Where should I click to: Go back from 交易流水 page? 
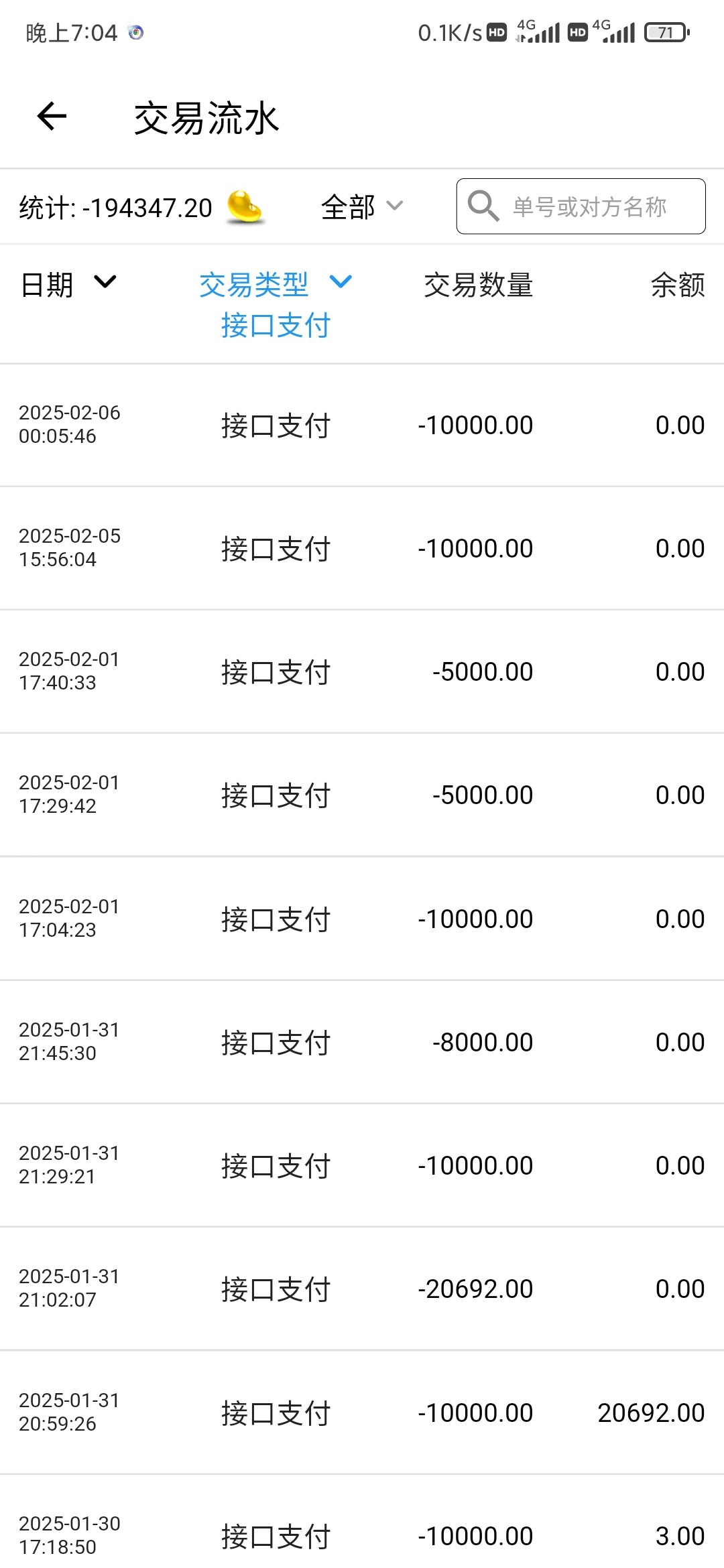52,117
